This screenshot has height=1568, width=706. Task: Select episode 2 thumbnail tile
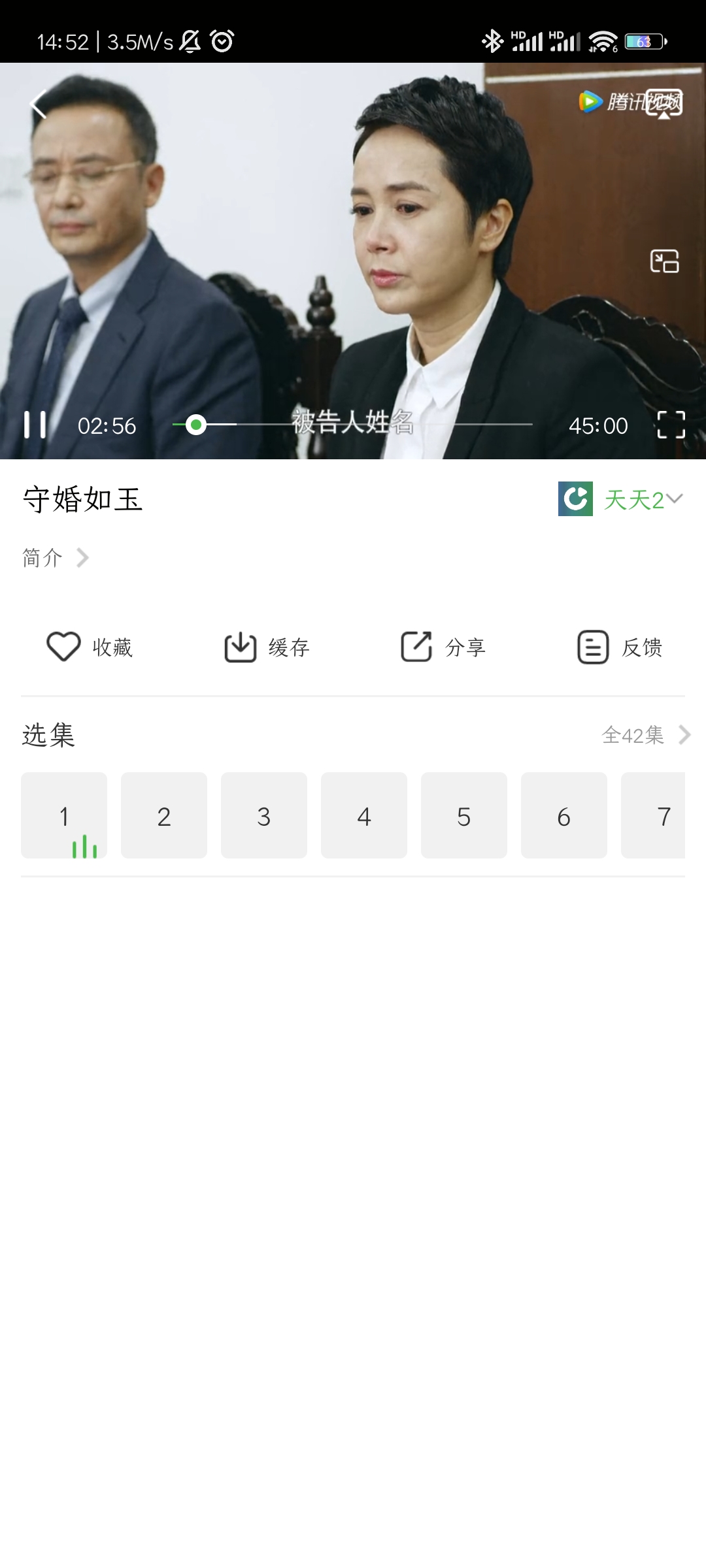click(x=163, y=815)
